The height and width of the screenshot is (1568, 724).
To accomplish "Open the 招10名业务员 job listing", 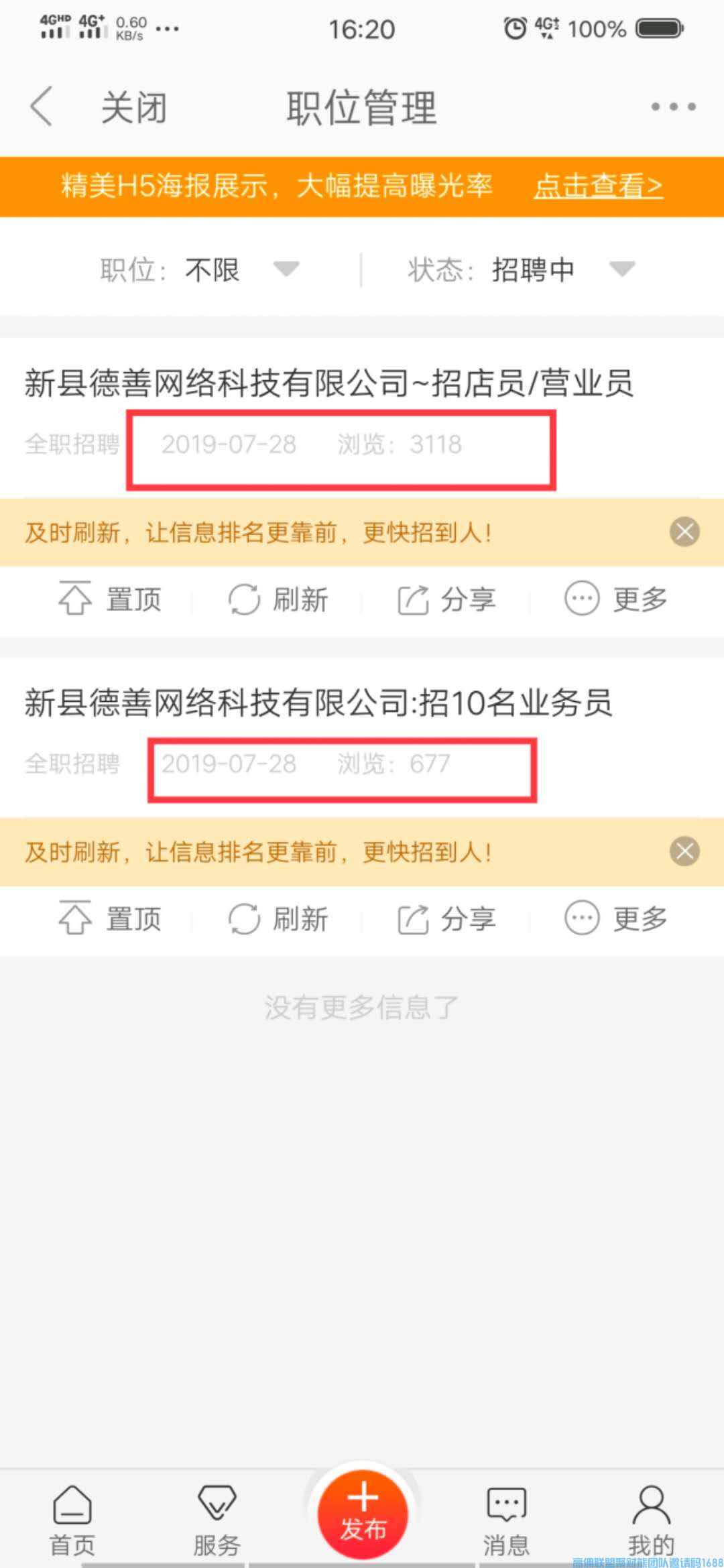I will click(x=318, y=703).
